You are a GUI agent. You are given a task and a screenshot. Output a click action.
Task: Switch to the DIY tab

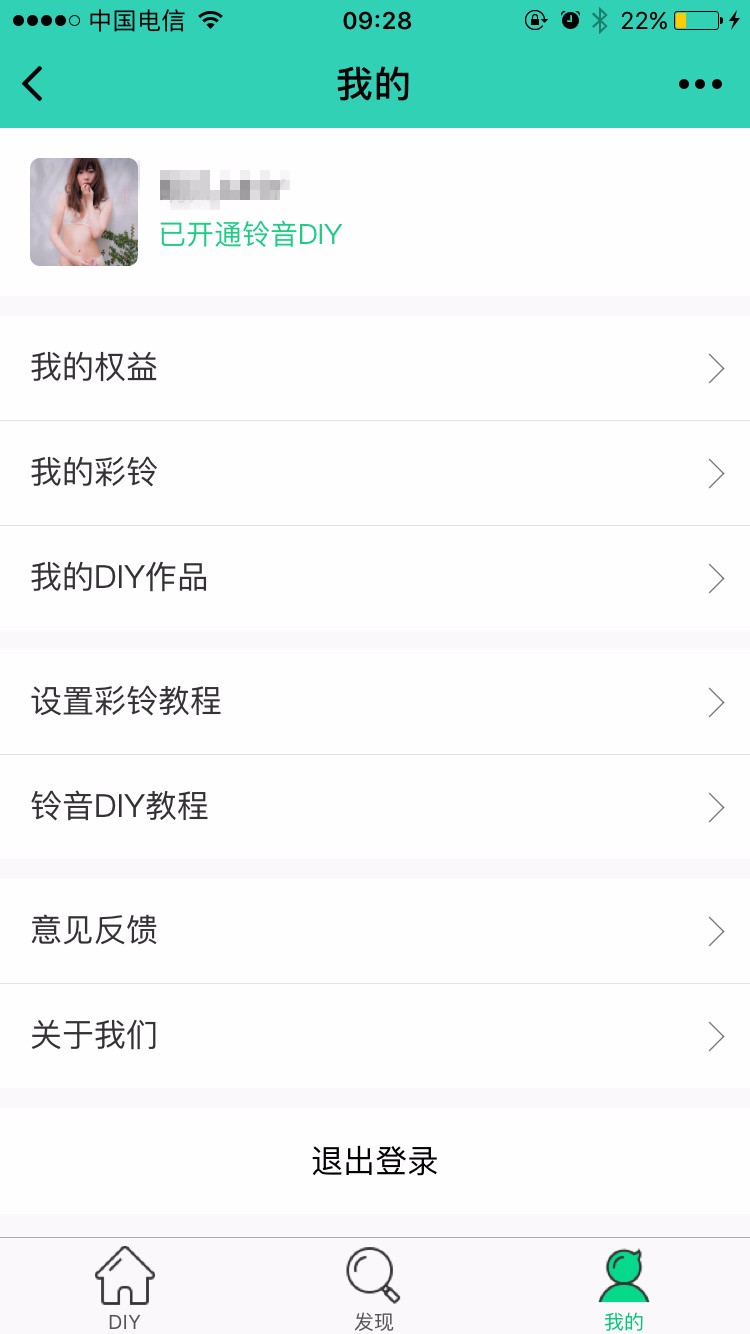tap(125, 1288)
